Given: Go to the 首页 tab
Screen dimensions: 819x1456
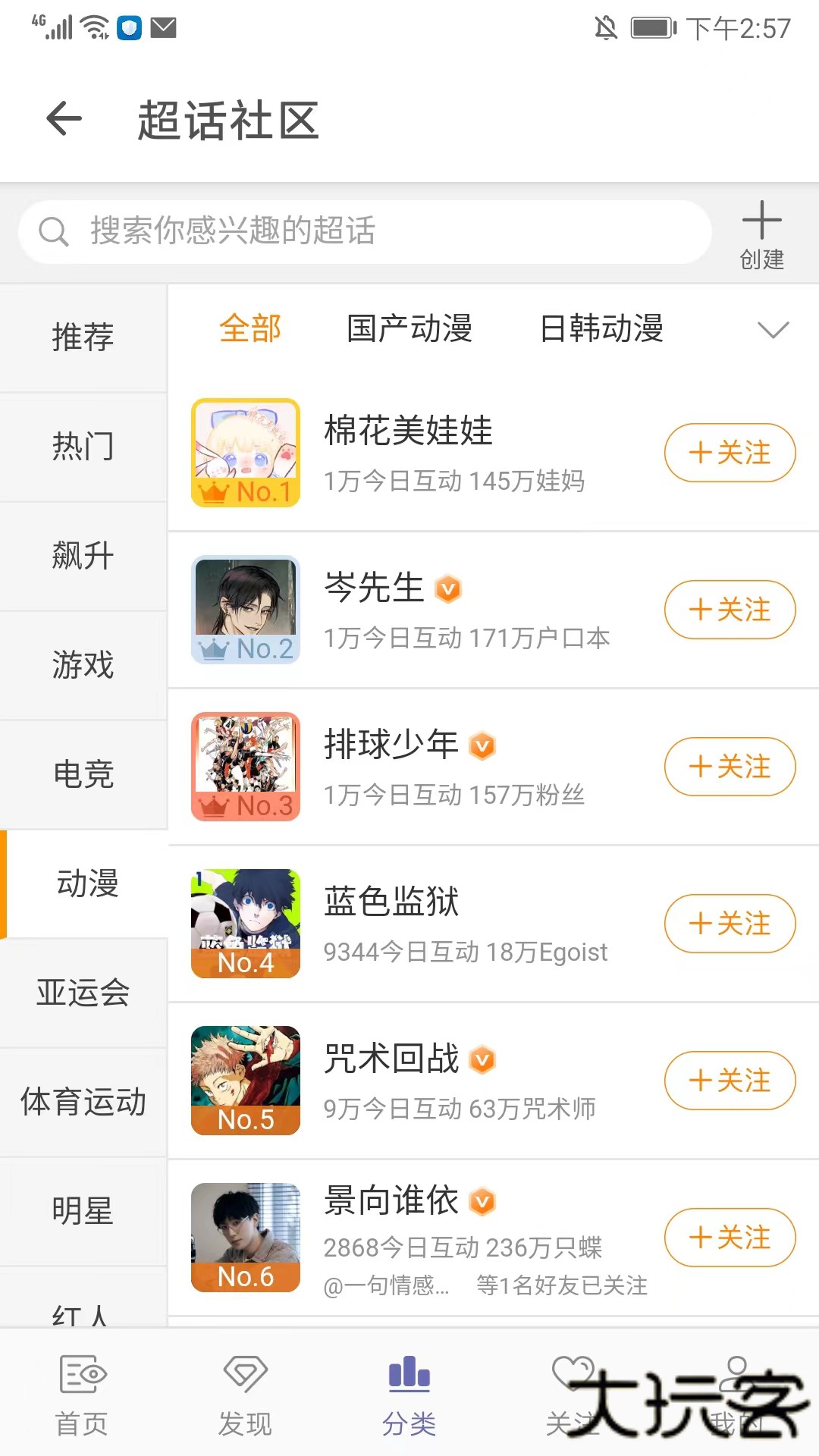Looking at the screenshot, I should [82, 1395].
